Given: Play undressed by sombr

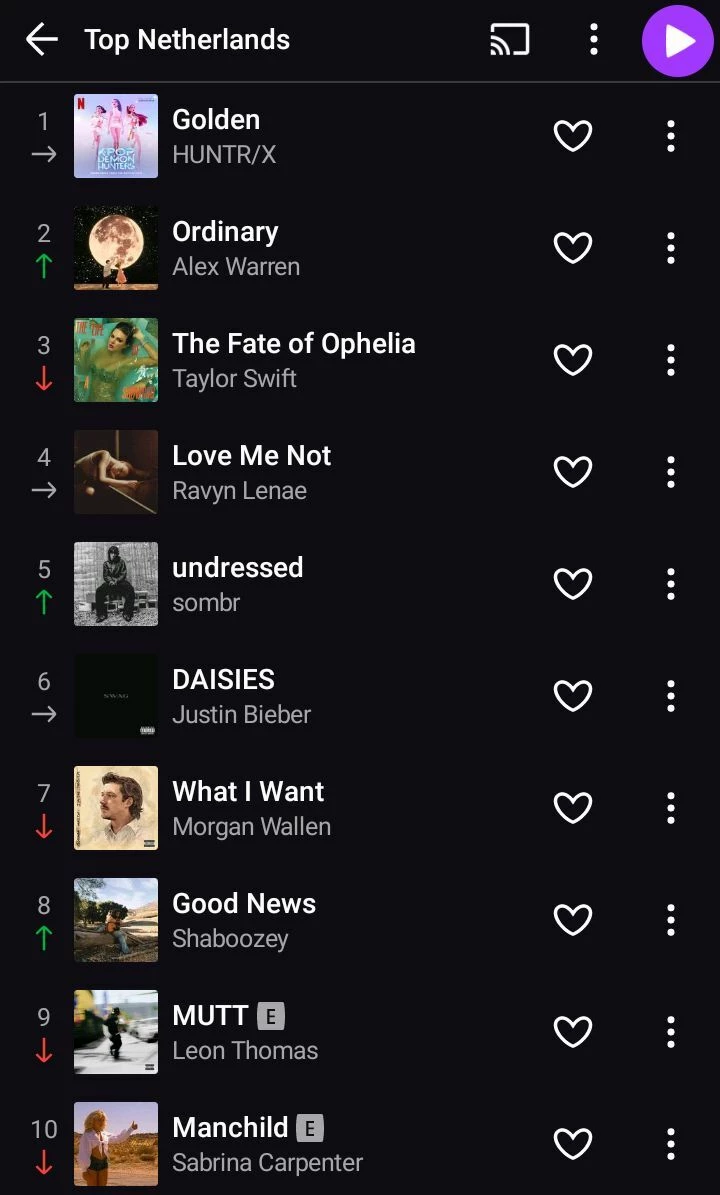Looking at the screenshot, I should pos(237,583).
